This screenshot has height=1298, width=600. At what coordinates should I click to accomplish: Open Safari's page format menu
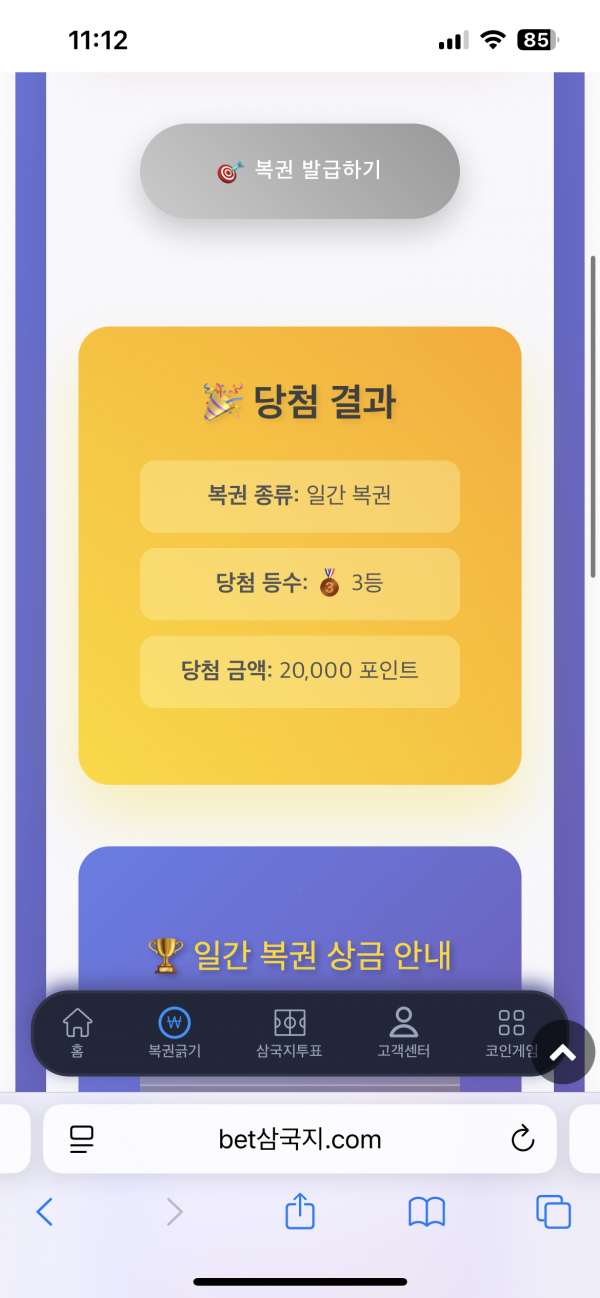[82, 1139]
